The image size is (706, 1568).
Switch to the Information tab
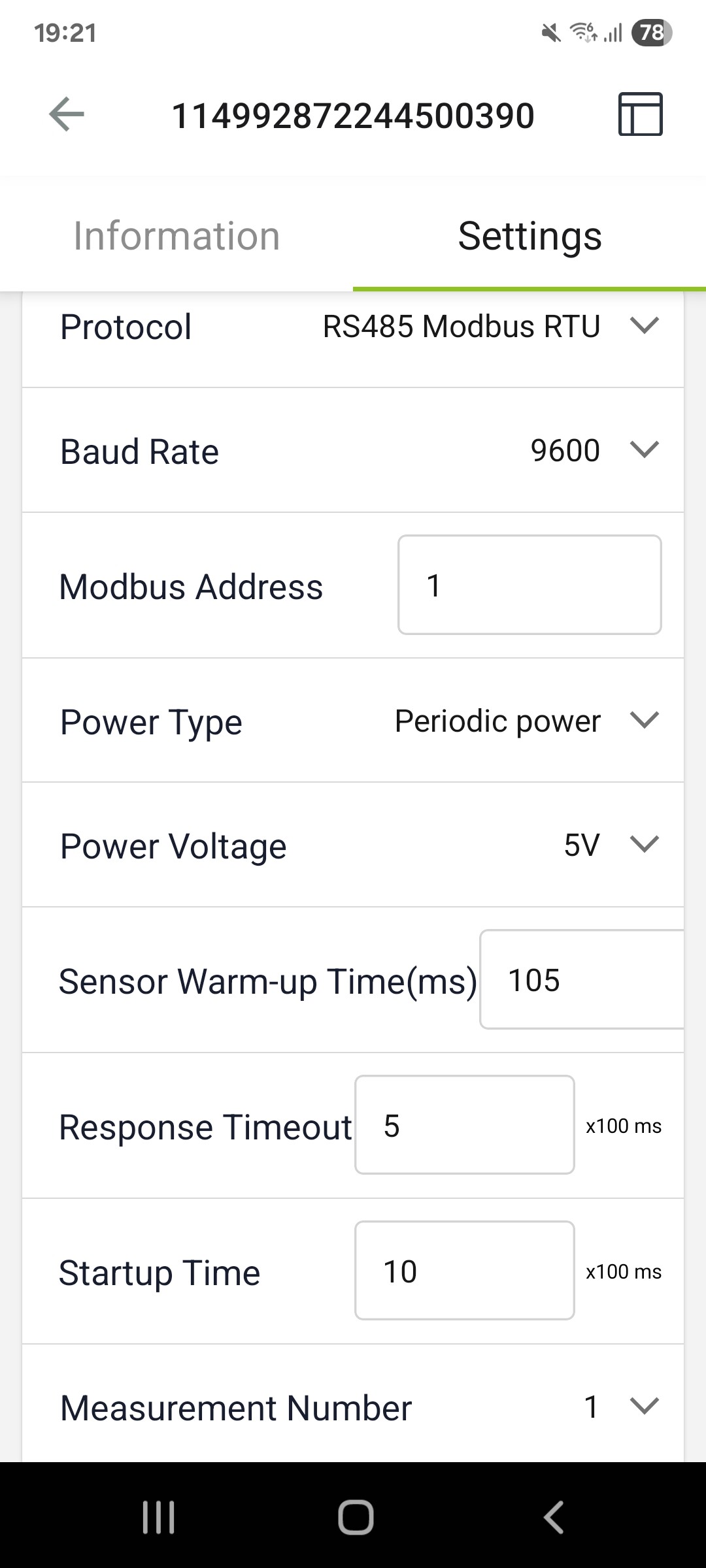pyautogui.click(x=176, y=235)
